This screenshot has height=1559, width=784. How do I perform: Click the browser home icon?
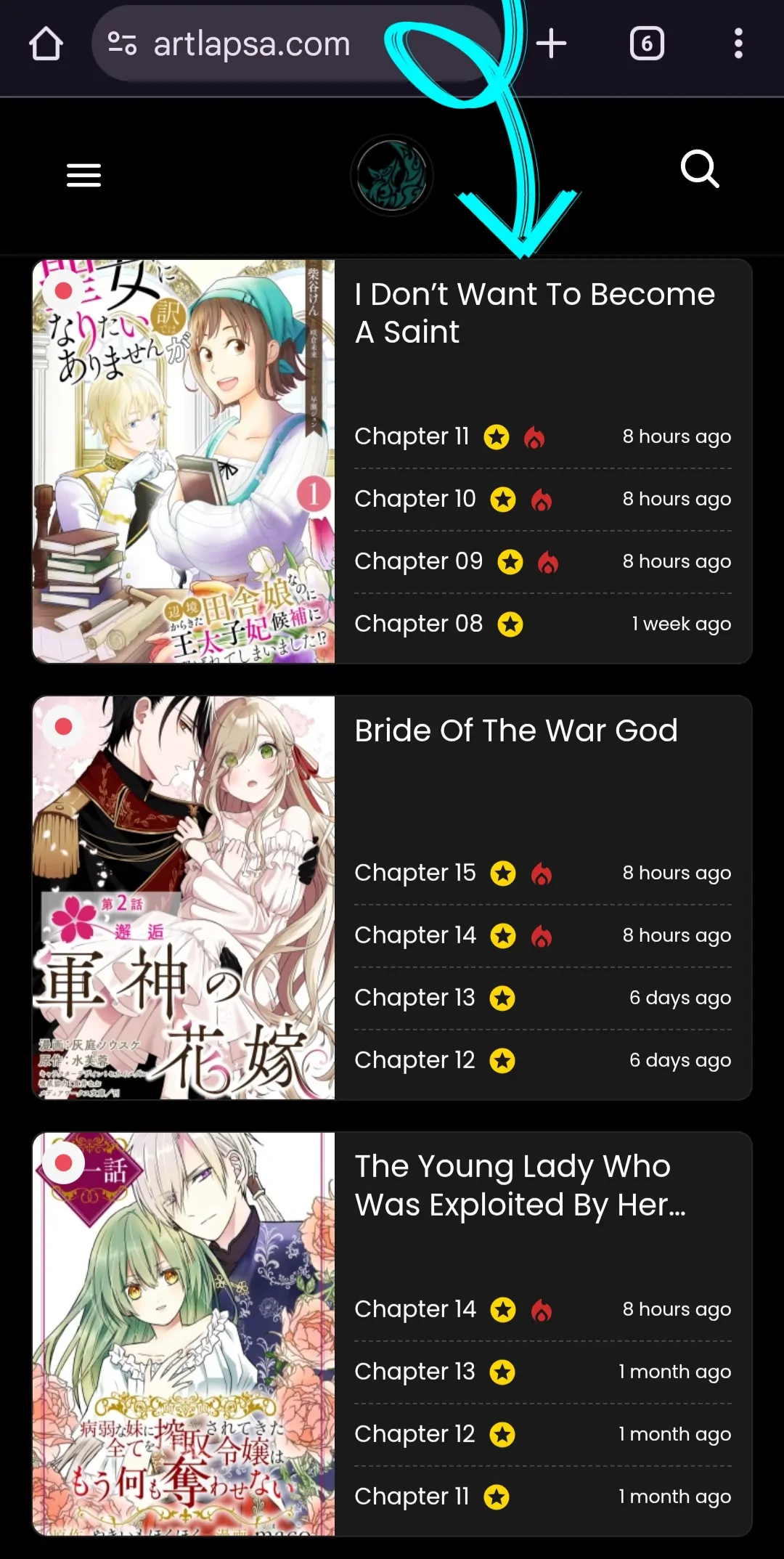pyautogui.click(x=46, y=44)
